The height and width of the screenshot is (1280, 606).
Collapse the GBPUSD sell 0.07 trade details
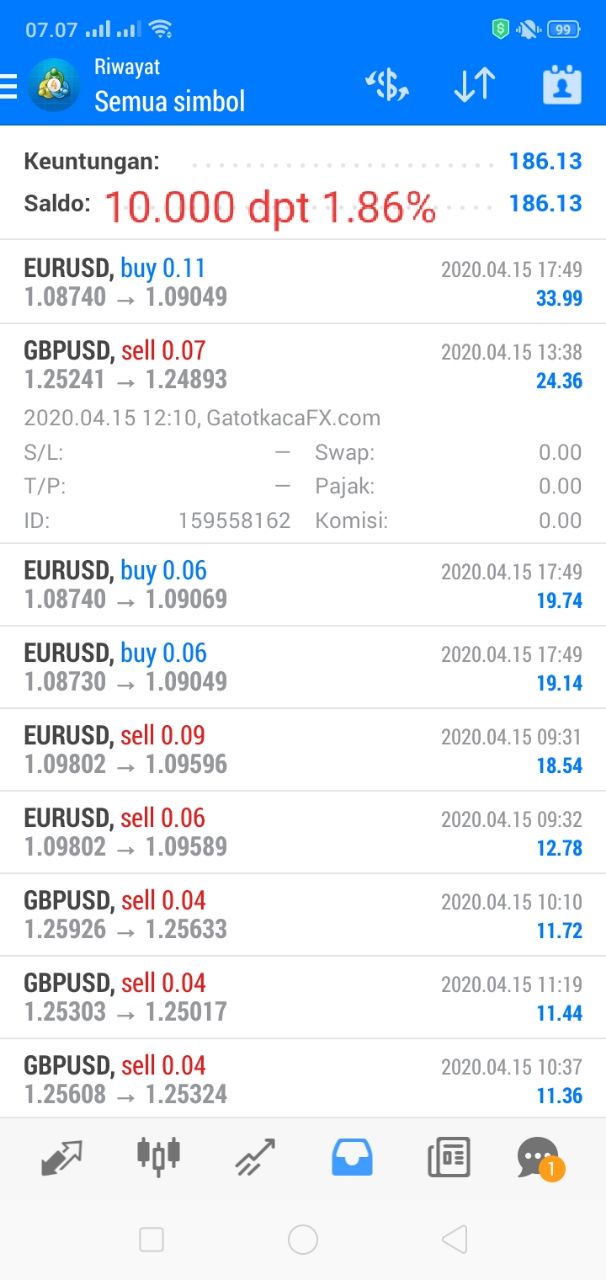point(303,365)
